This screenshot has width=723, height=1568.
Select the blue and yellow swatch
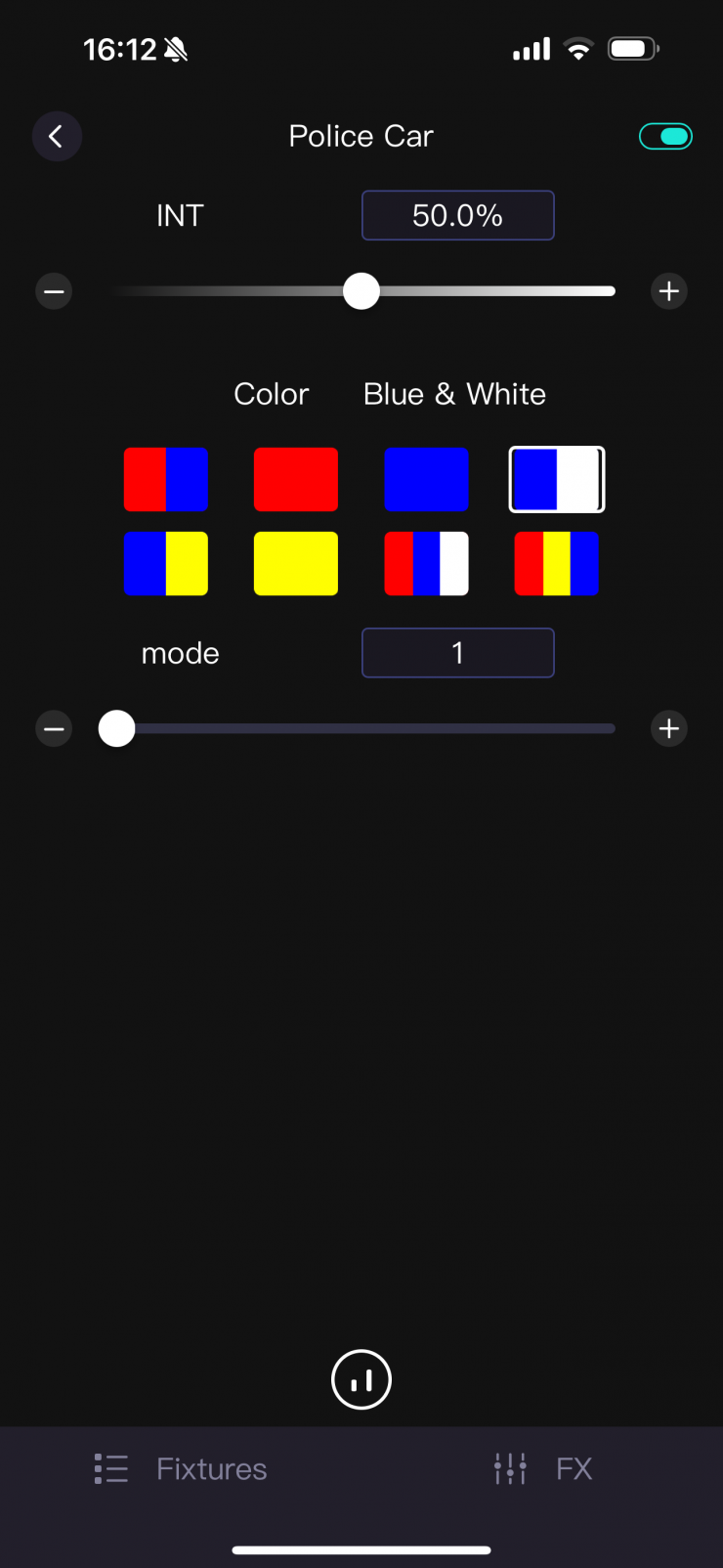(166, 564)
